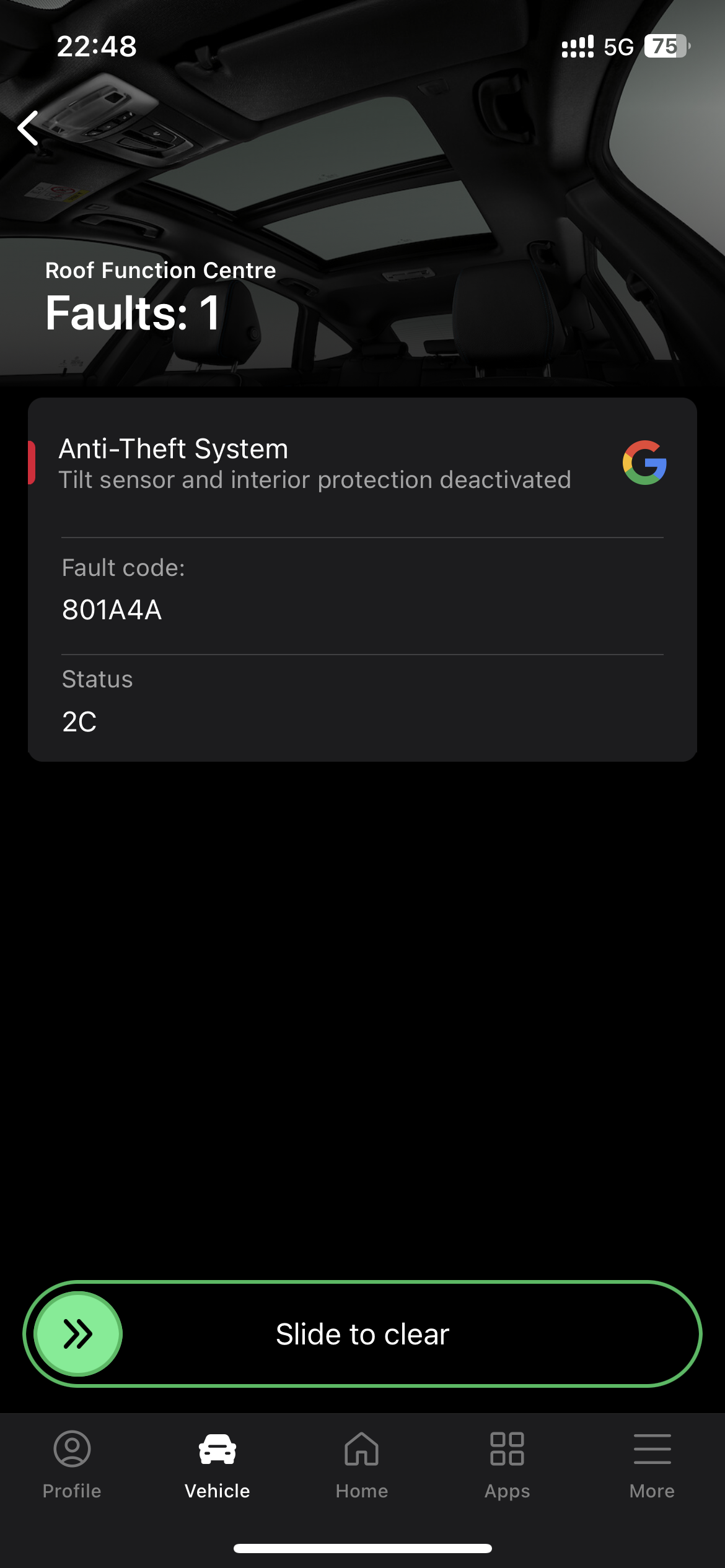This screenshot has height=1568, width=725.
Task: Switch to the Profile tab
Action: click(72, 1465)
